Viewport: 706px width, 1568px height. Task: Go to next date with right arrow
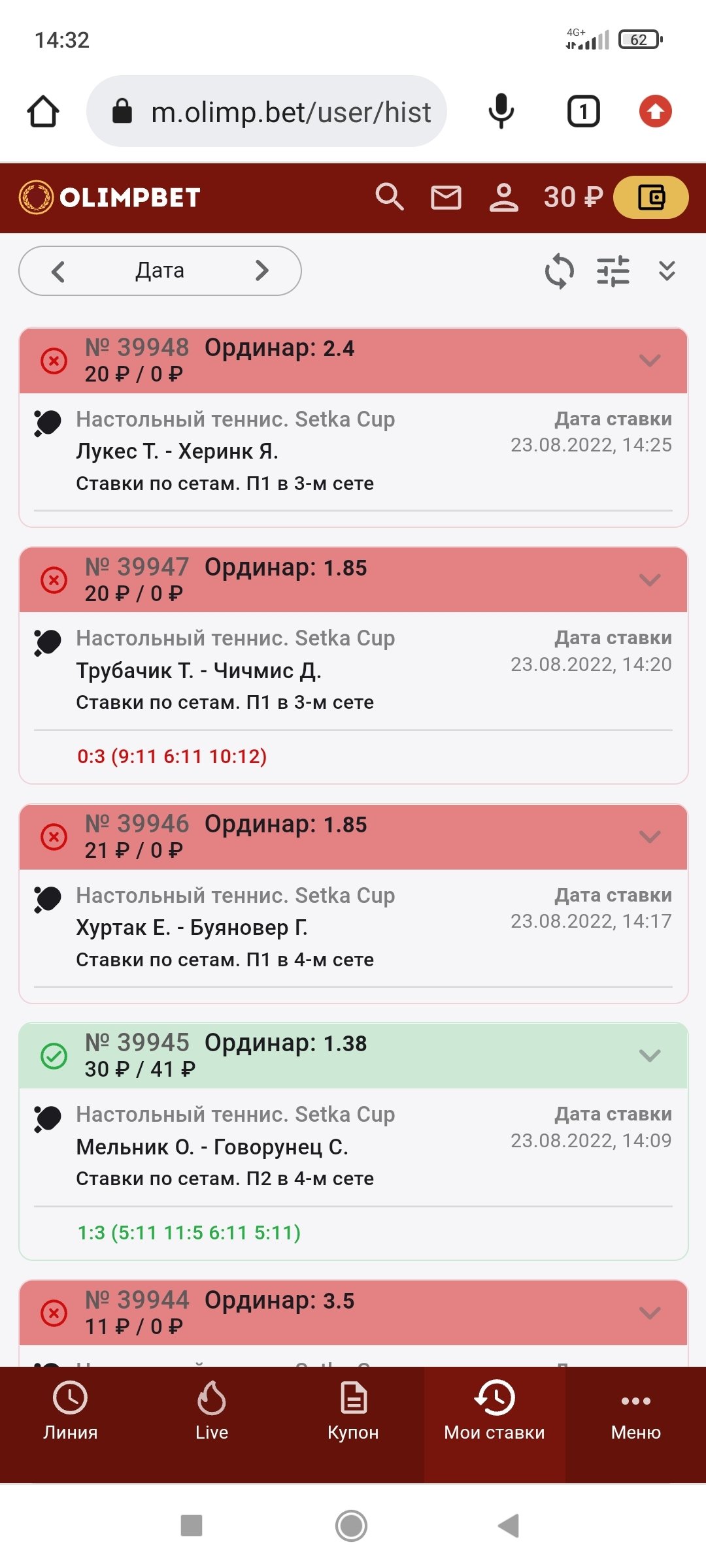click(x=262, y=270)
